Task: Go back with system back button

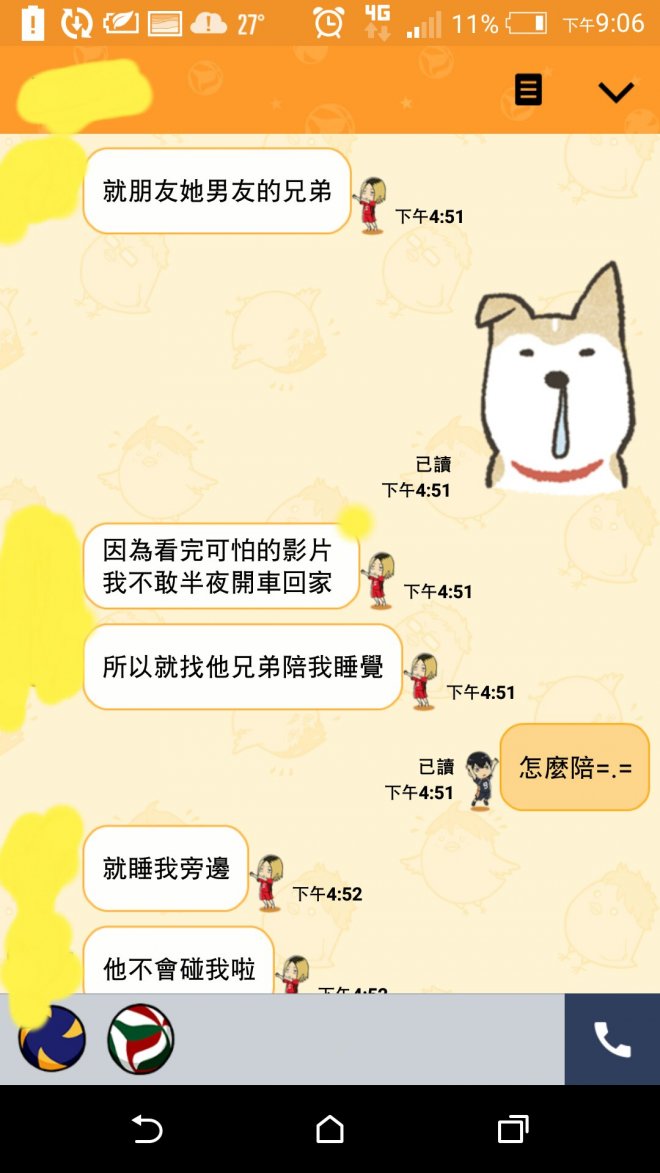Action: click(147, 1129)
